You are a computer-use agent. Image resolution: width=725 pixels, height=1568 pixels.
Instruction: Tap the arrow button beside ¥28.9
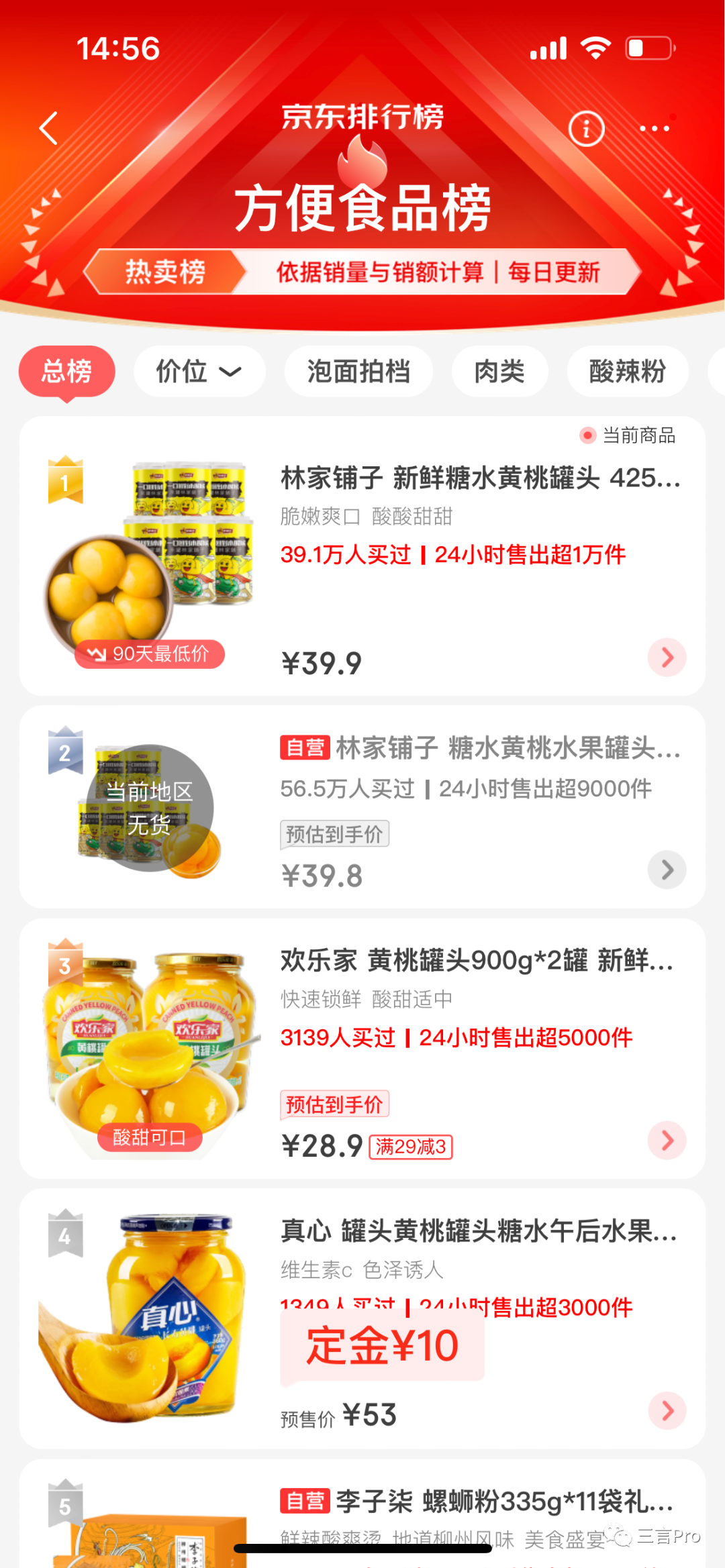click(667, 1140)
